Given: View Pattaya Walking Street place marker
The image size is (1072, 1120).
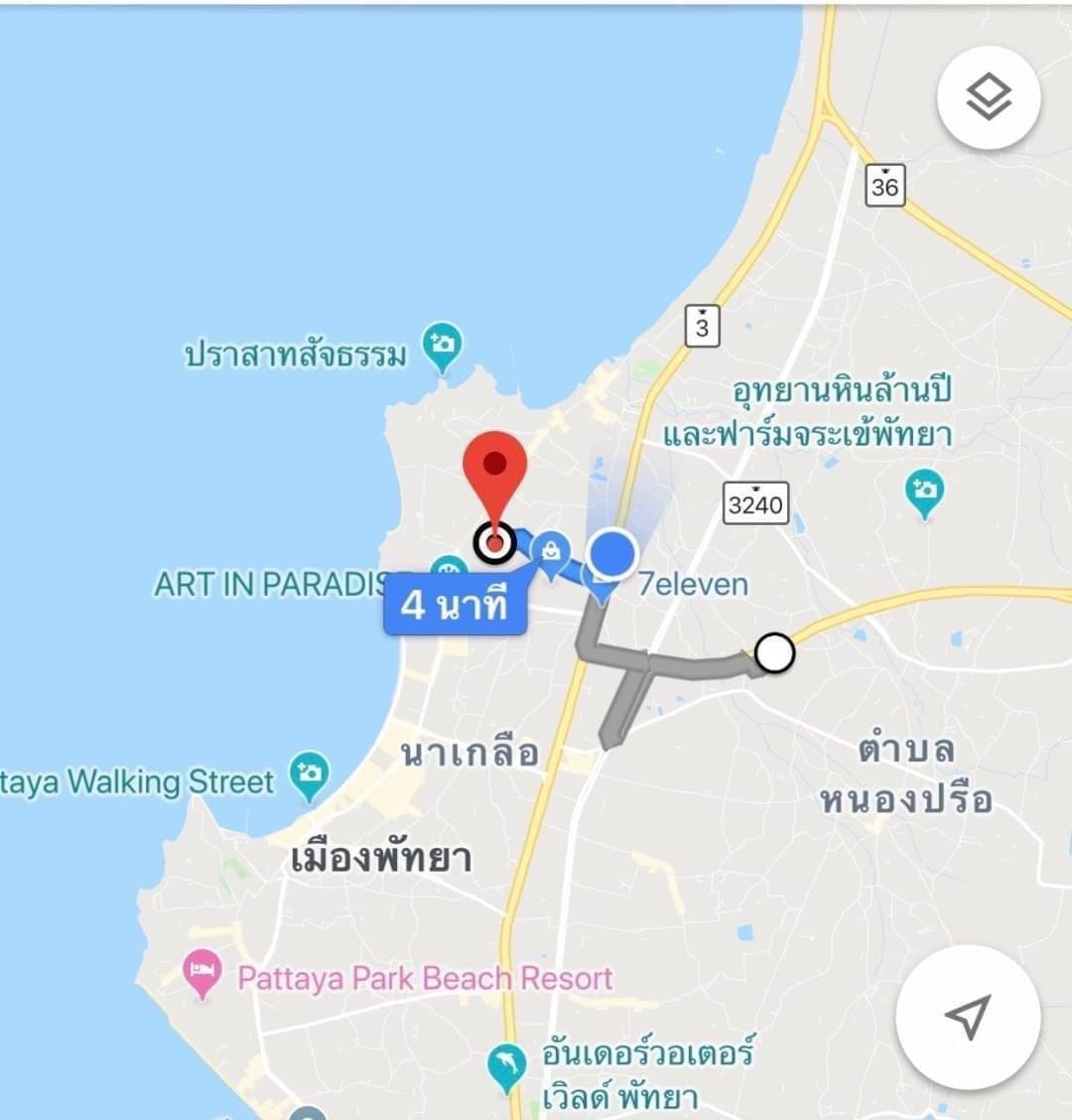Looking at the screenshot, I should 310,774.
